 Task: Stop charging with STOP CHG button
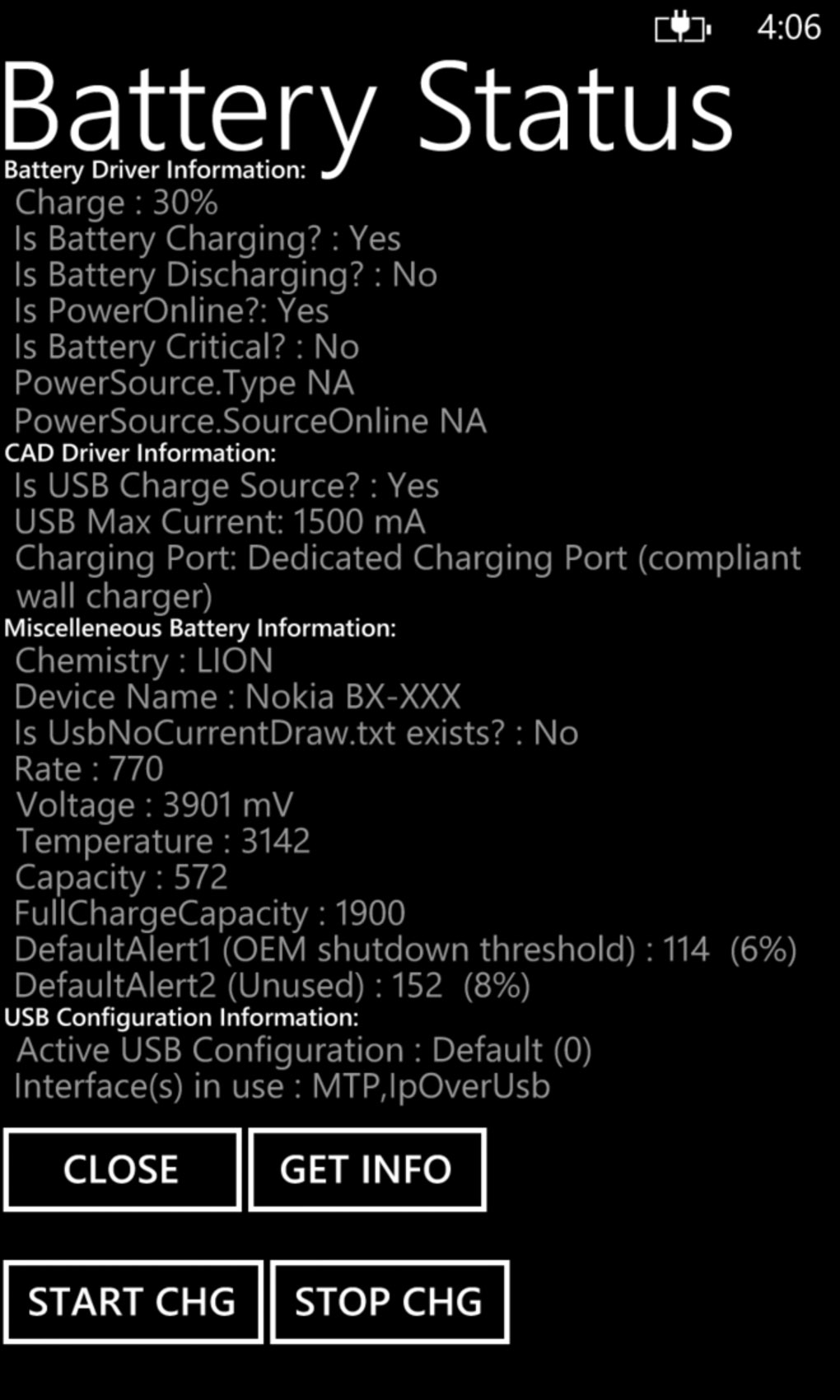389,1302
